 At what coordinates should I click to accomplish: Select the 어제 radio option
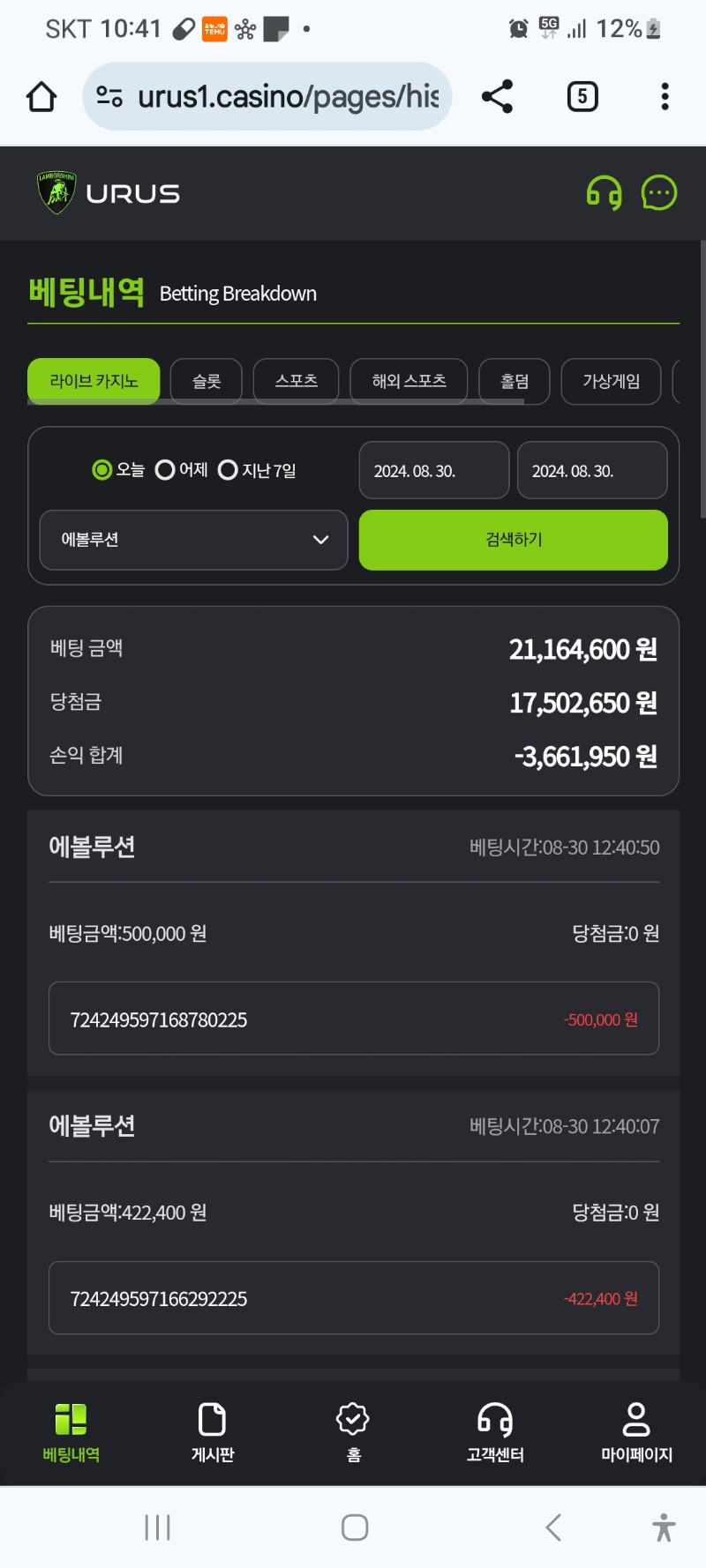(x=181, y=470)
